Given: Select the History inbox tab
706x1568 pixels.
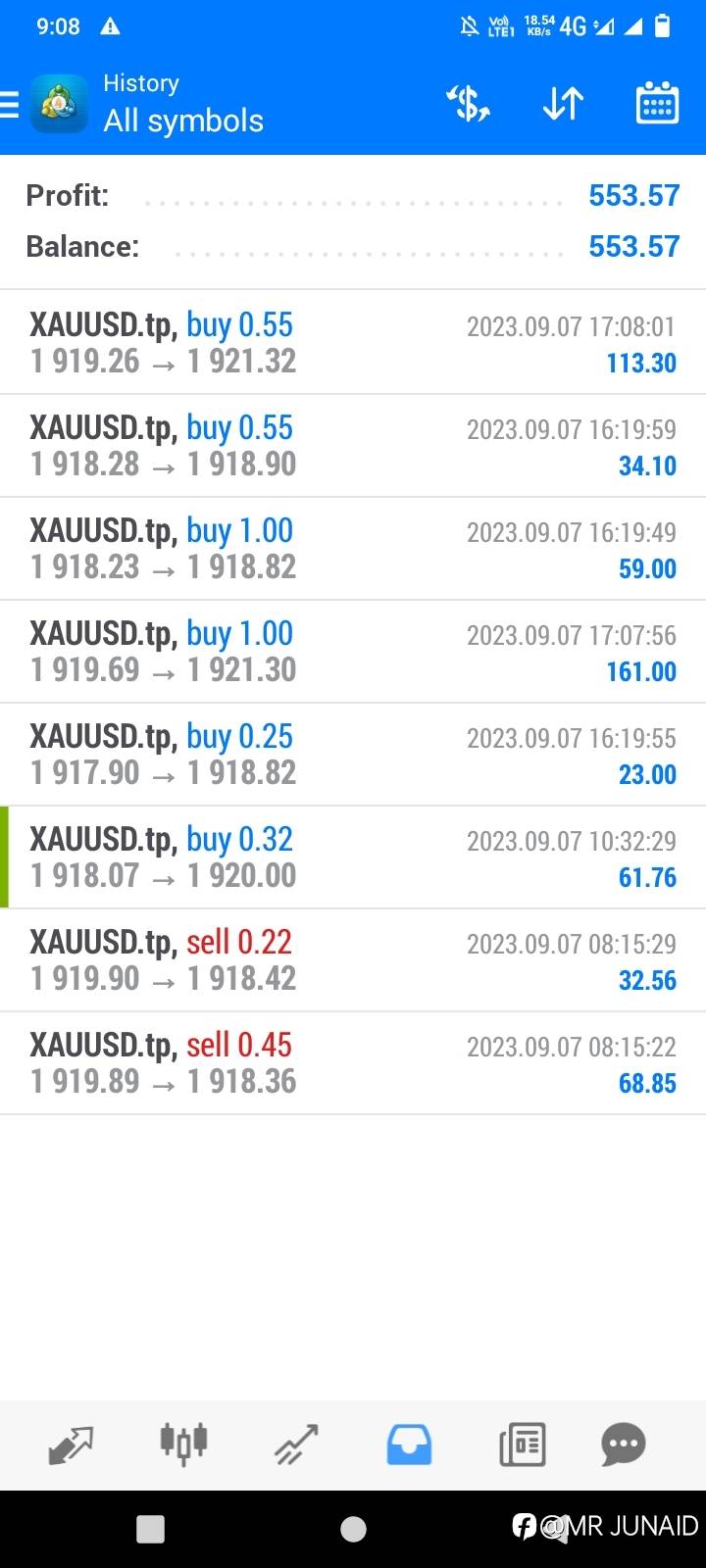Looking at the screenshot, I should tap(409, 1445).
